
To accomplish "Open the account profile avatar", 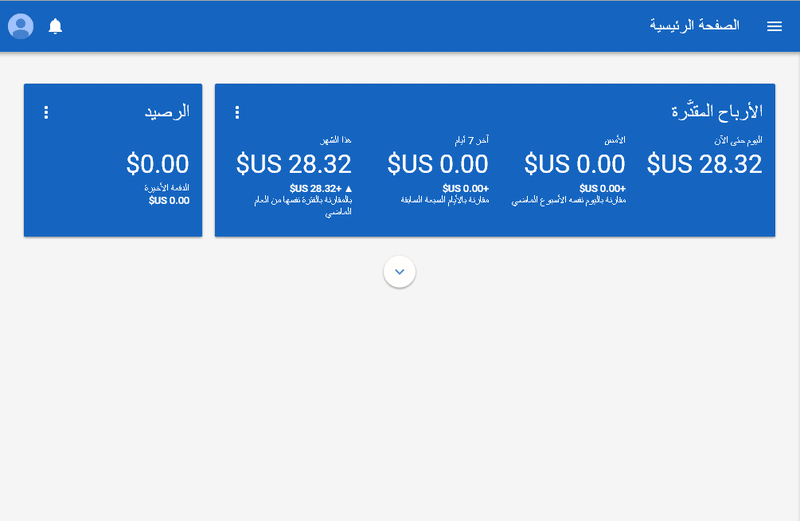I will 21,26.
